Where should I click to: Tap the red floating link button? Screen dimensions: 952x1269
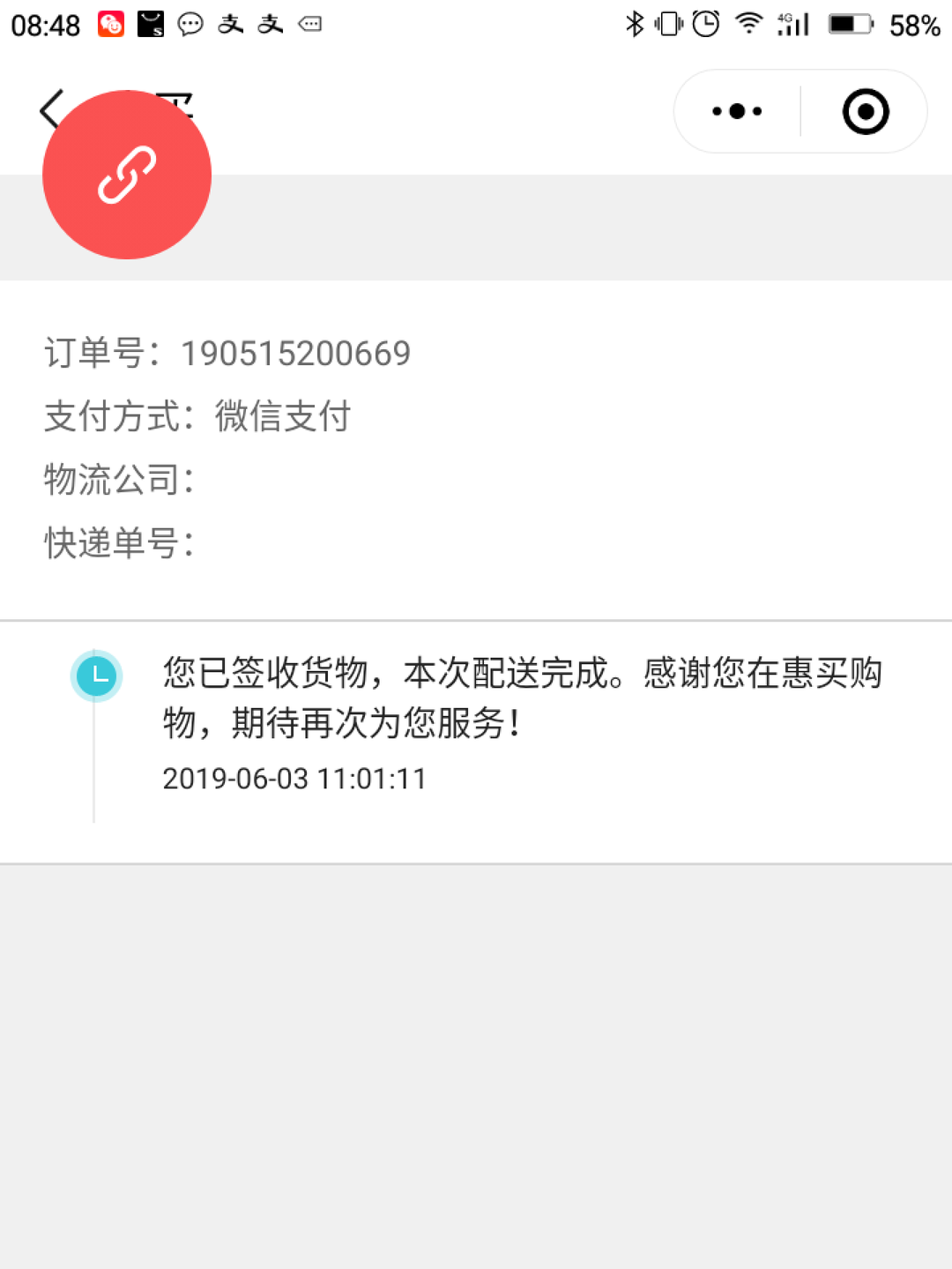click(127, 175)
